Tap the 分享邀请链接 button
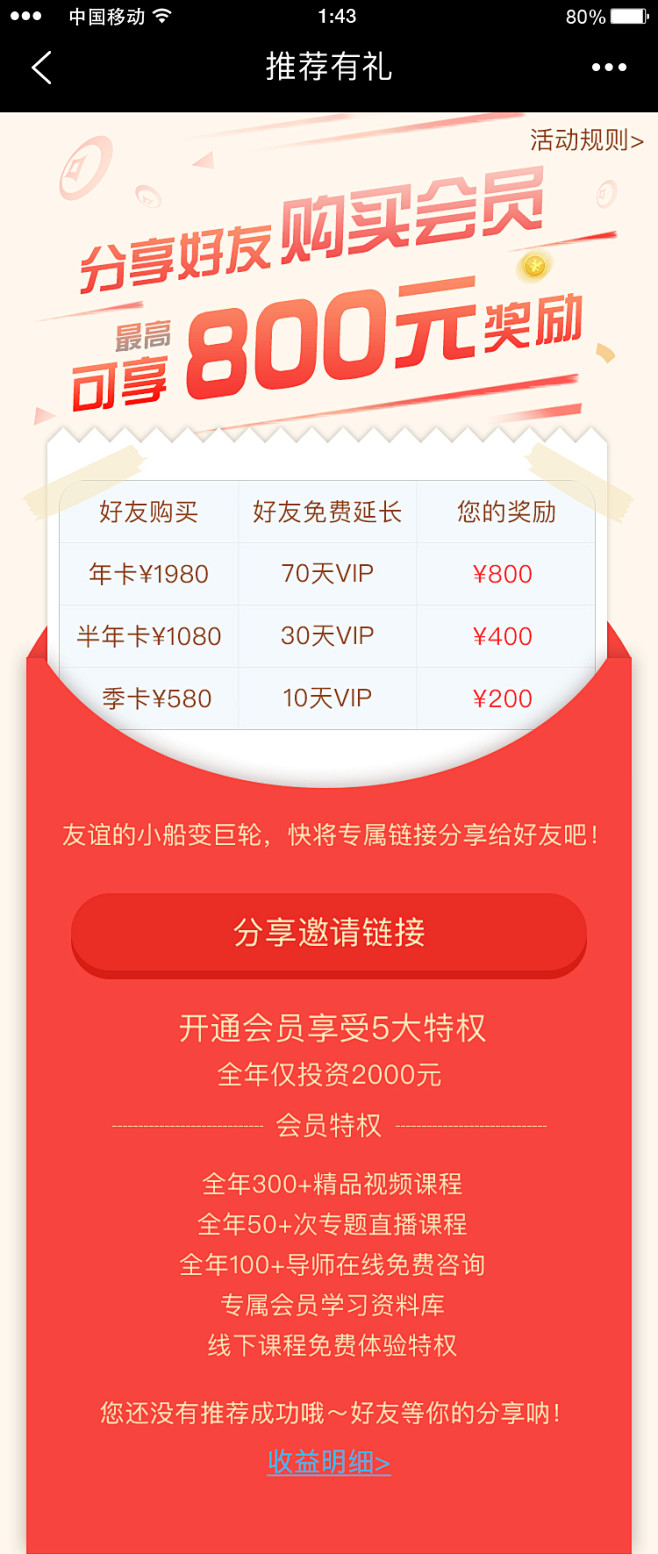The height and width of the screenshot is (1554, 658). pyautogui.click(x=329, y=932)
